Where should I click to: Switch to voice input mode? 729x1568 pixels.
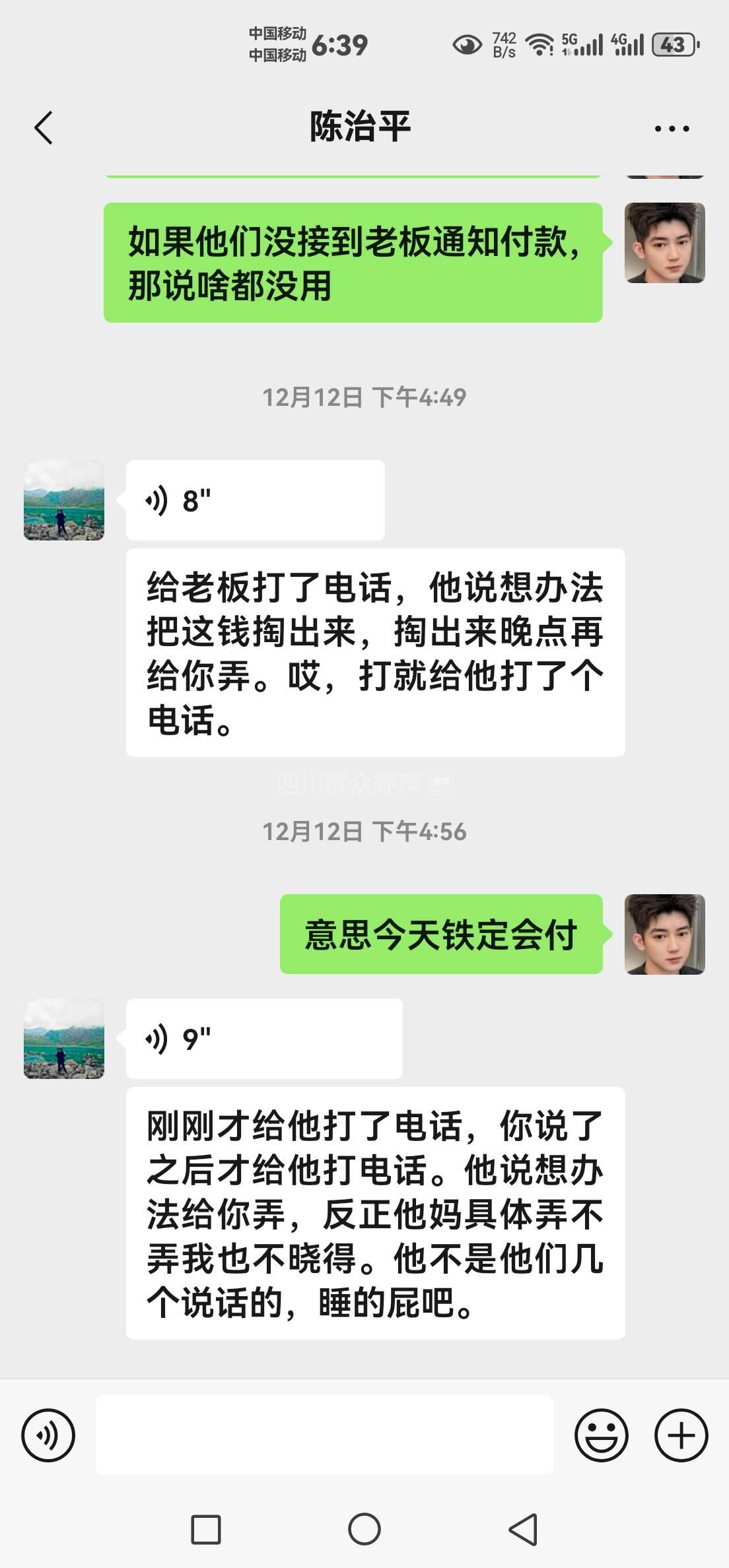coord(48,1435)
